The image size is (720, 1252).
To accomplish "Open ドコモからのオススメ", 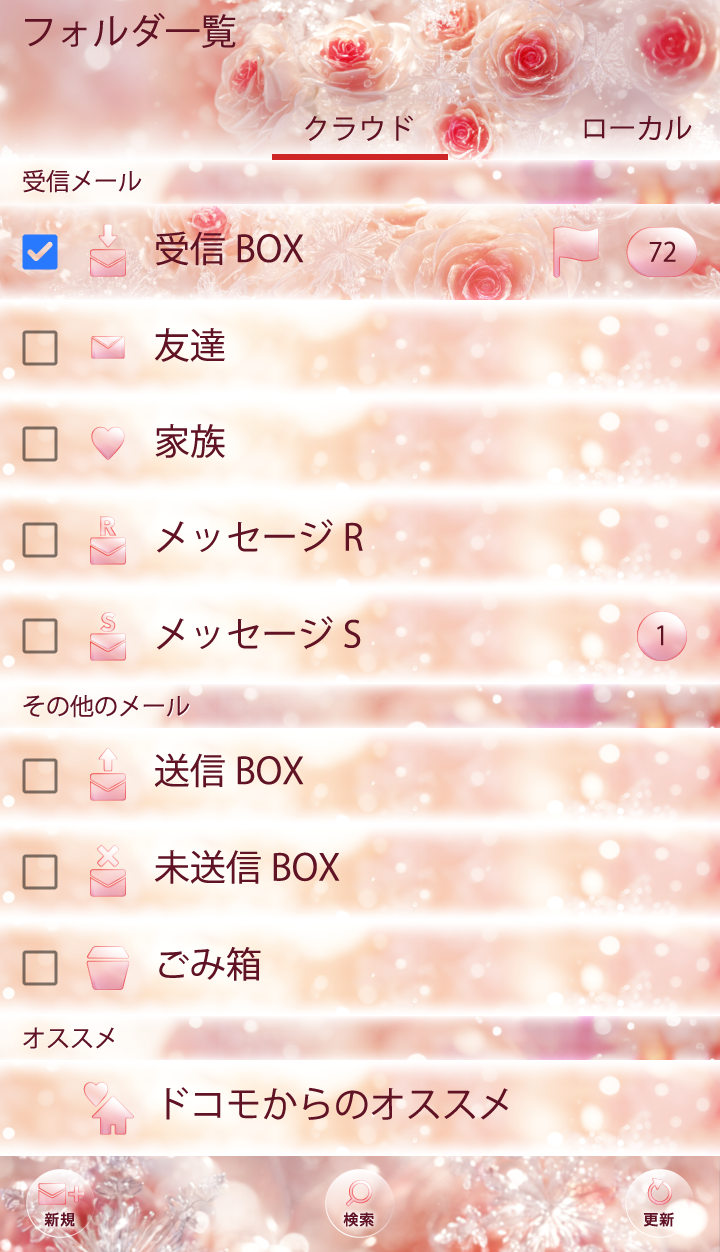I will (x=334, y=1105).
